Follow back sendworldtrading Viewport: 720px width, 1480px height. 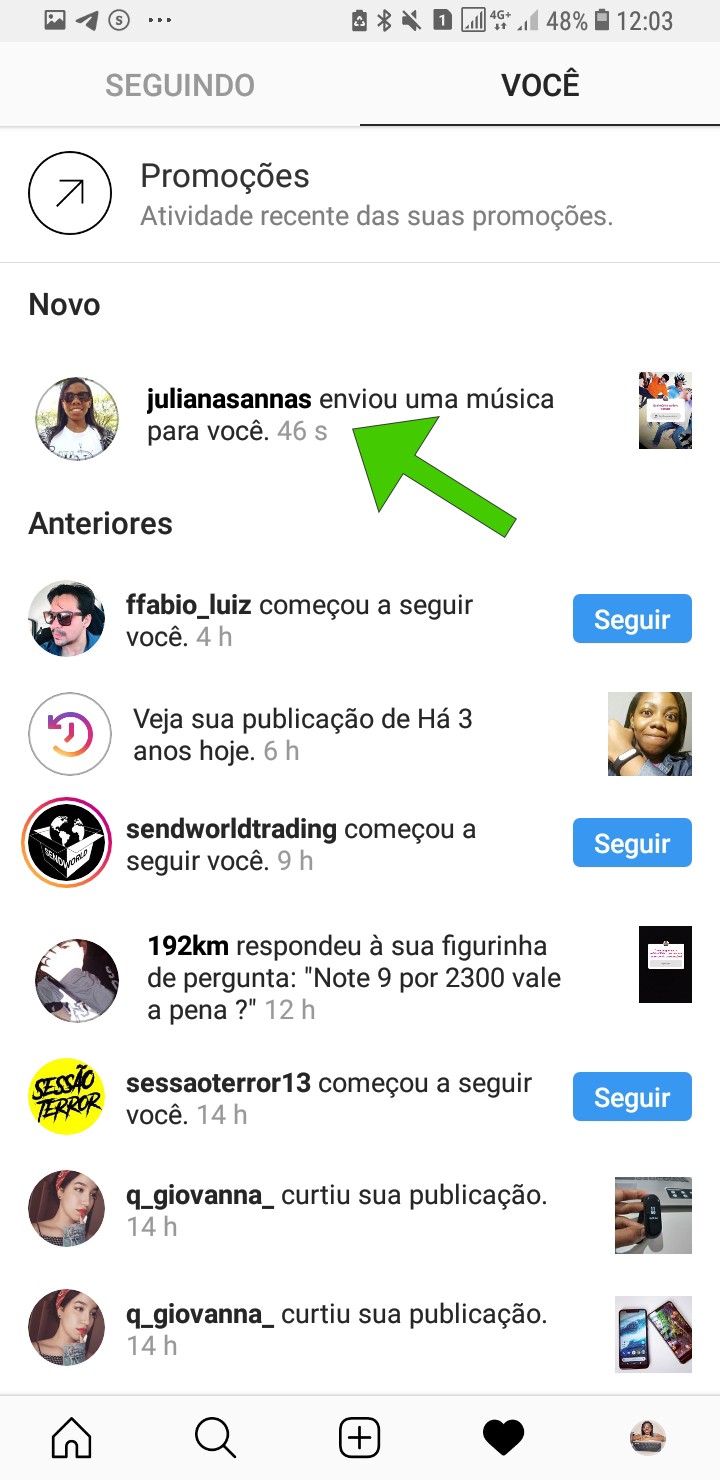click(x=631, y=843)
